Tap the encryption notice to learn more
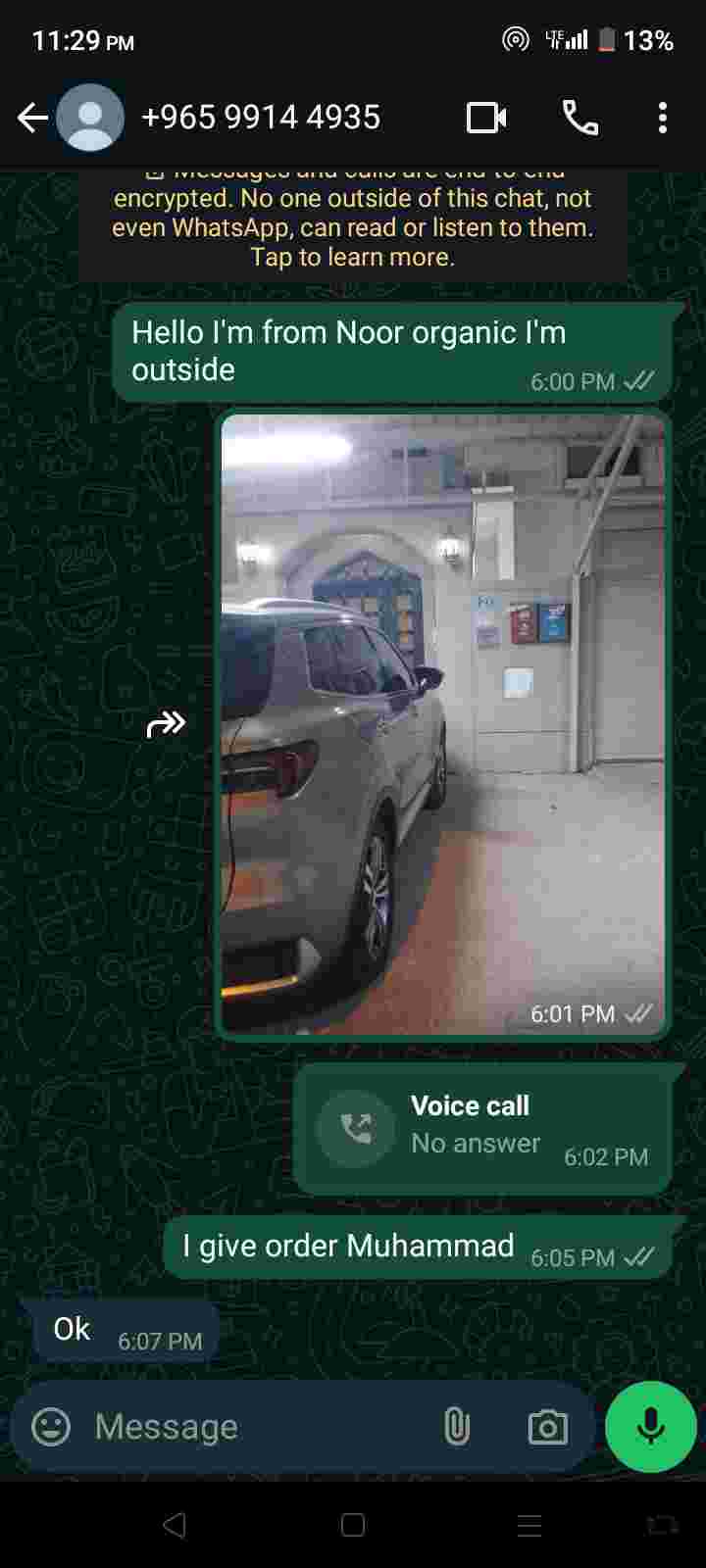 [x=352, y=227]
